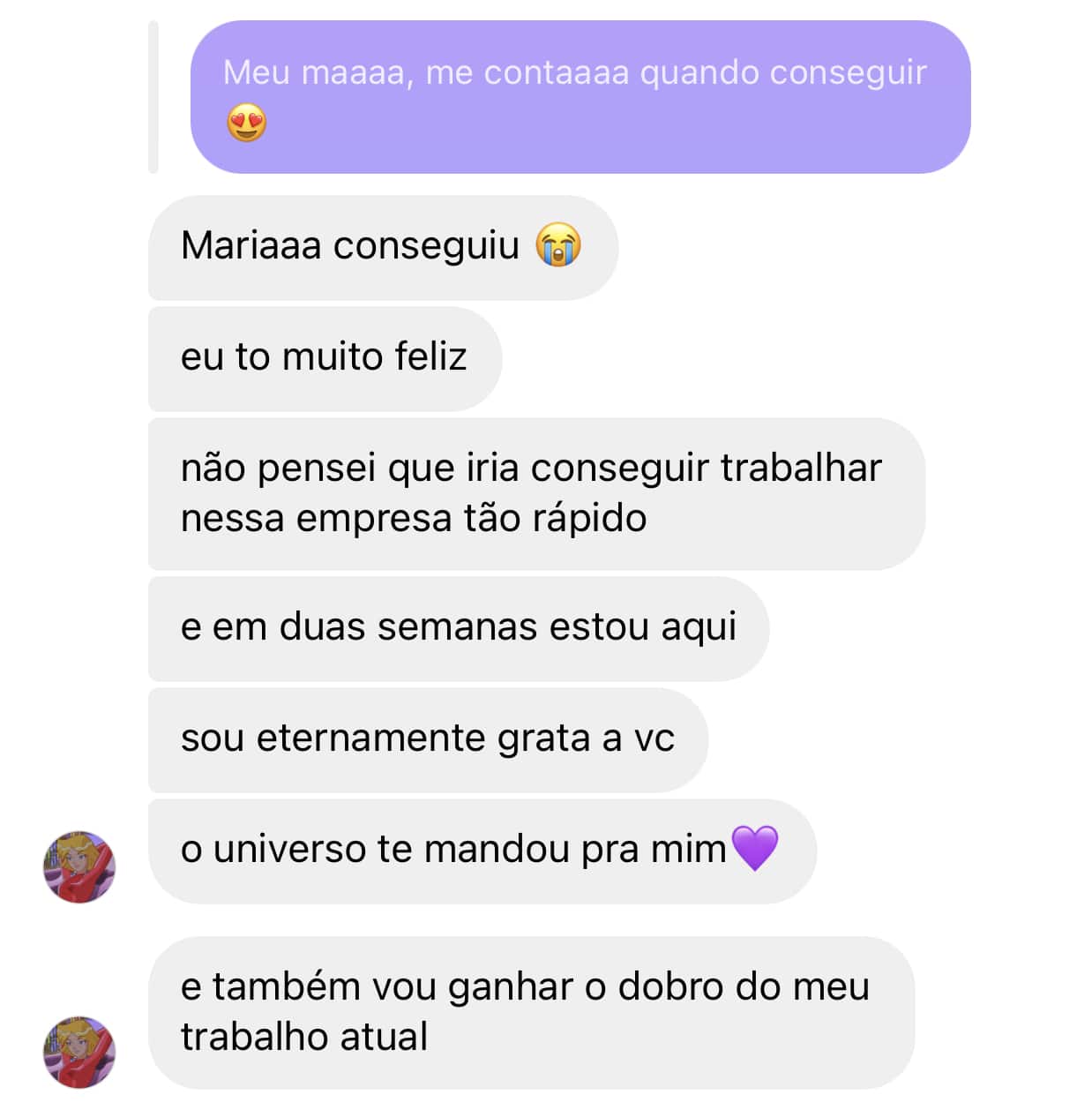Image resolution: width=1092 pixels, height=1102 pixels.
Task: Open profile picture beside "e também vou ganhar" message
Action: point(79,1051)
